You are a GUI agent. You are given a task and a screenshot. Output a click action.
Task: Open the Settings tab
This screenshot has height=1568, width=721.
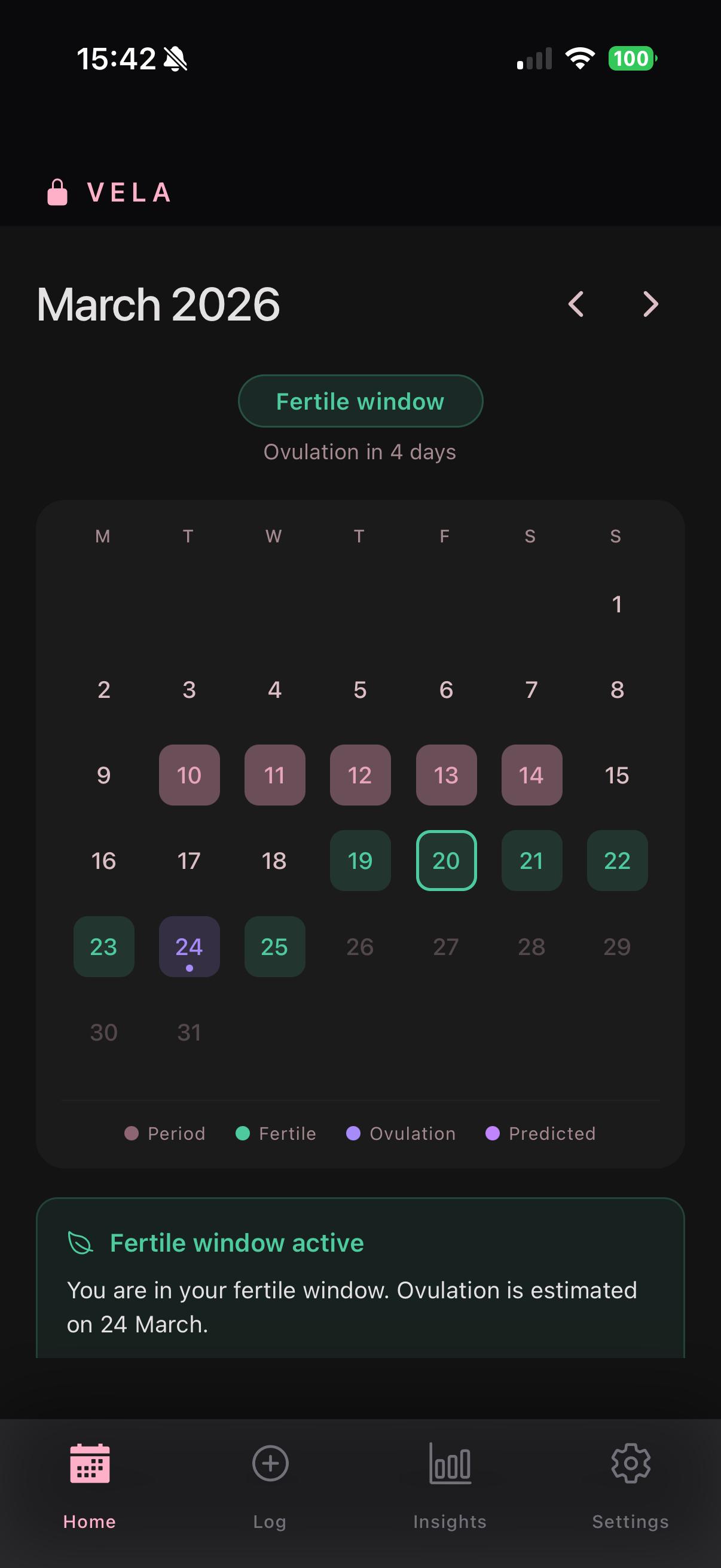pos(630,1484)
